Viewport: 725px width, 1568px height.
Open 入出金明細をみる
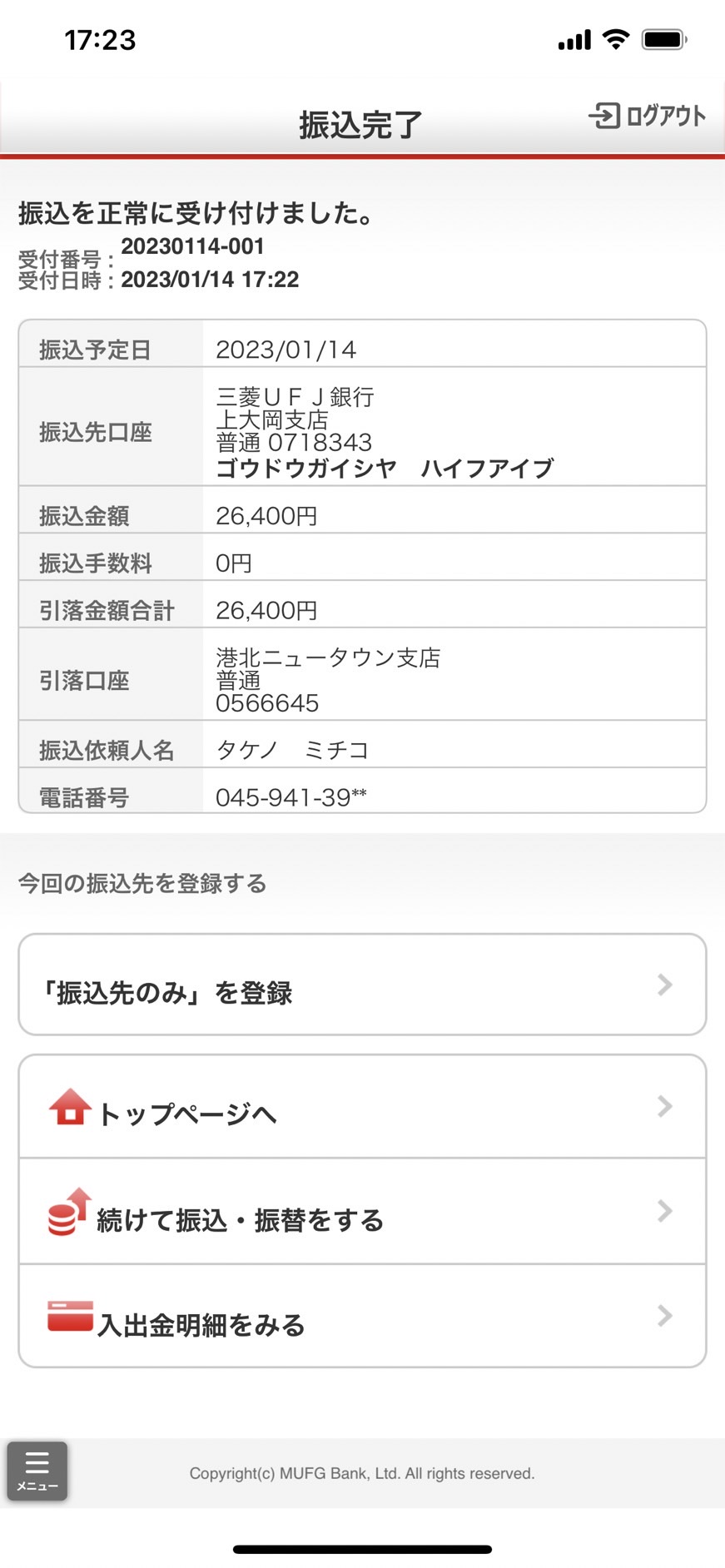click(x=362, y=1316)
